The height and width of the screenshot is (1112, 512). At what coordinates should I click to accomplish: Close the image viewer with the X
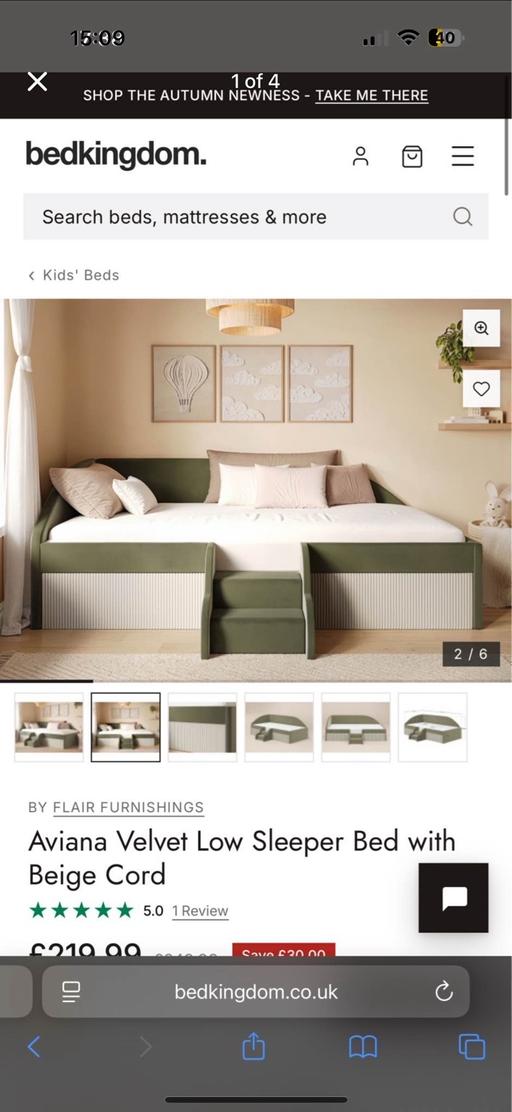point(37,82)
